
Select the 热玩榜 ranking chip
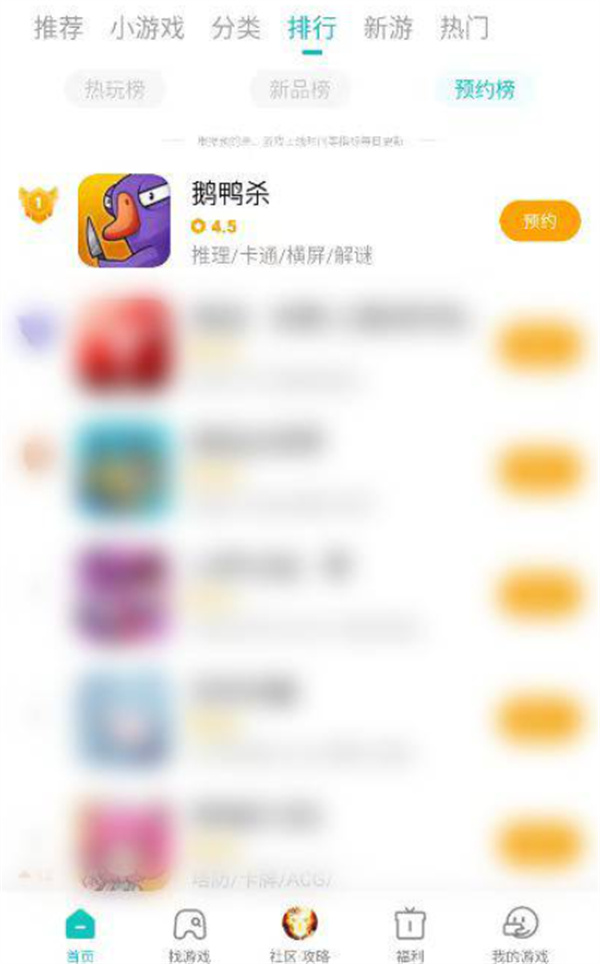pos(115,89)
